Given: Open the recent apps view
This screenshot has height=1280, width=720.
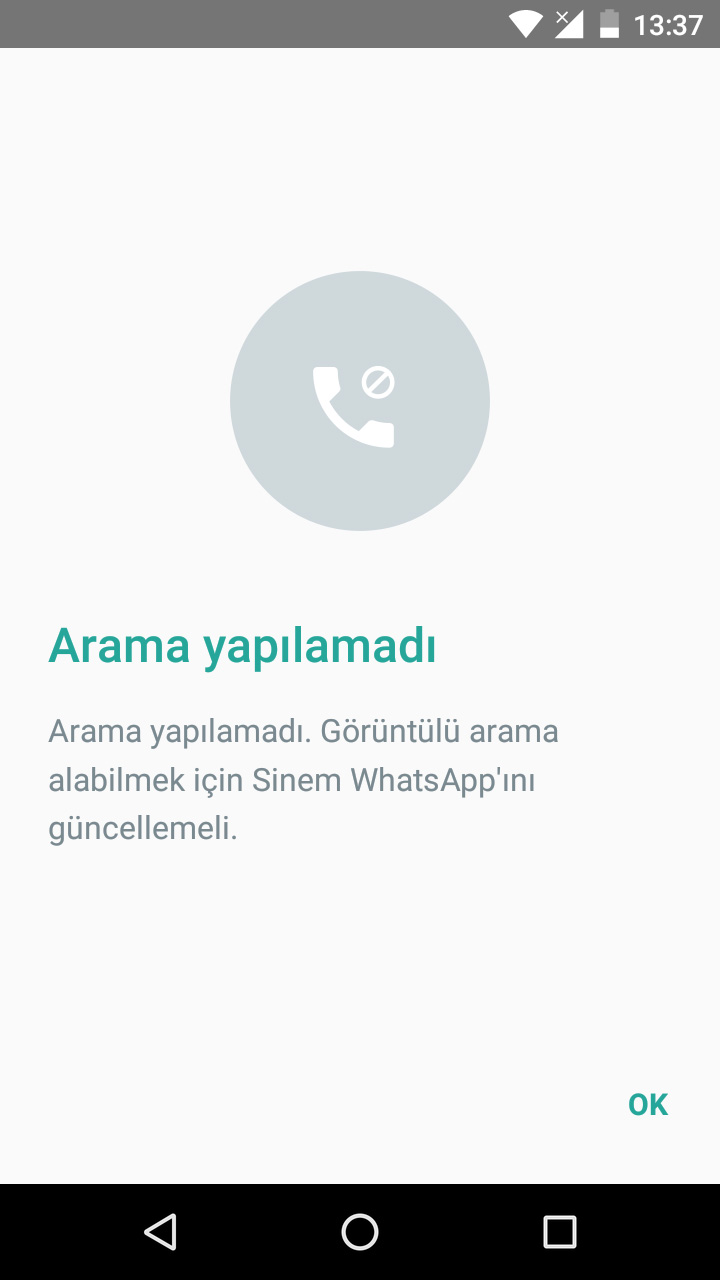Looking at the screenshot, I should coord(560,1232).
